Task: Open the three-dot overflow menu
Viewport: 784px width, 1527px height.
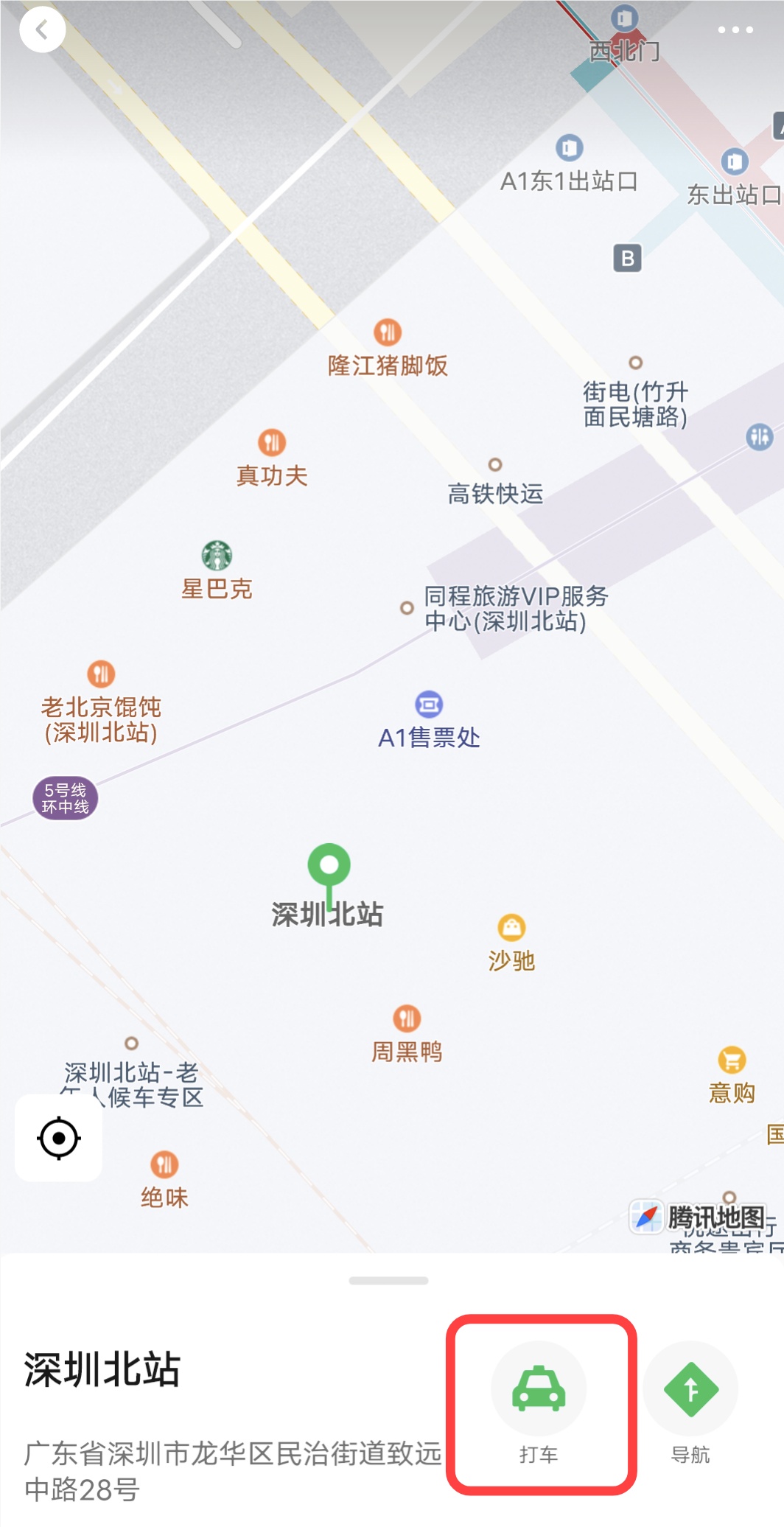Action: tap(735, 30)
